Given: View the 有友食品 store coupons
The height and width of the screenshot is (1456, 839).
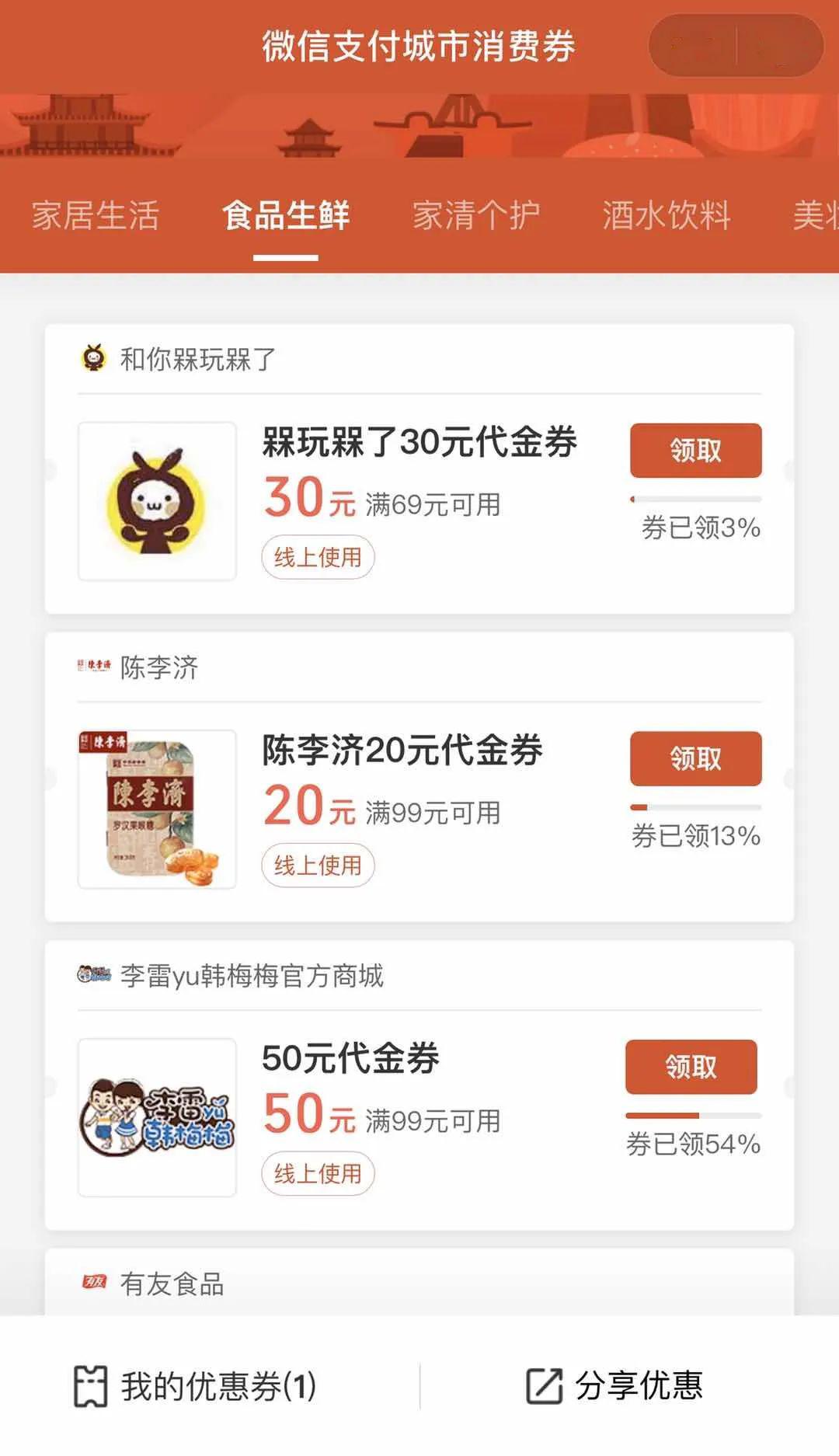Looking at the screenshot, I should coord(172,1284).
